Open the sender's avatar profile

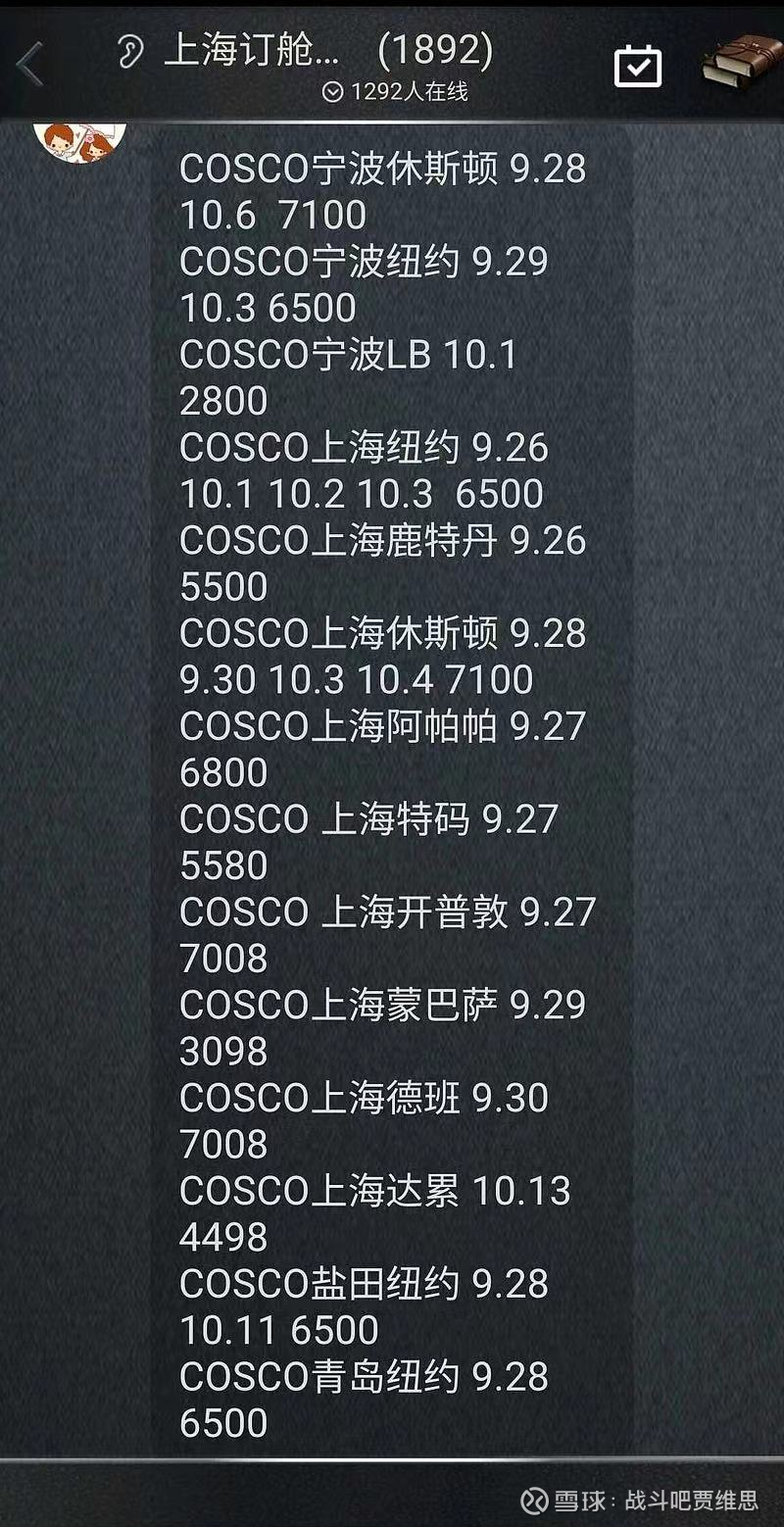coord(79,139)
